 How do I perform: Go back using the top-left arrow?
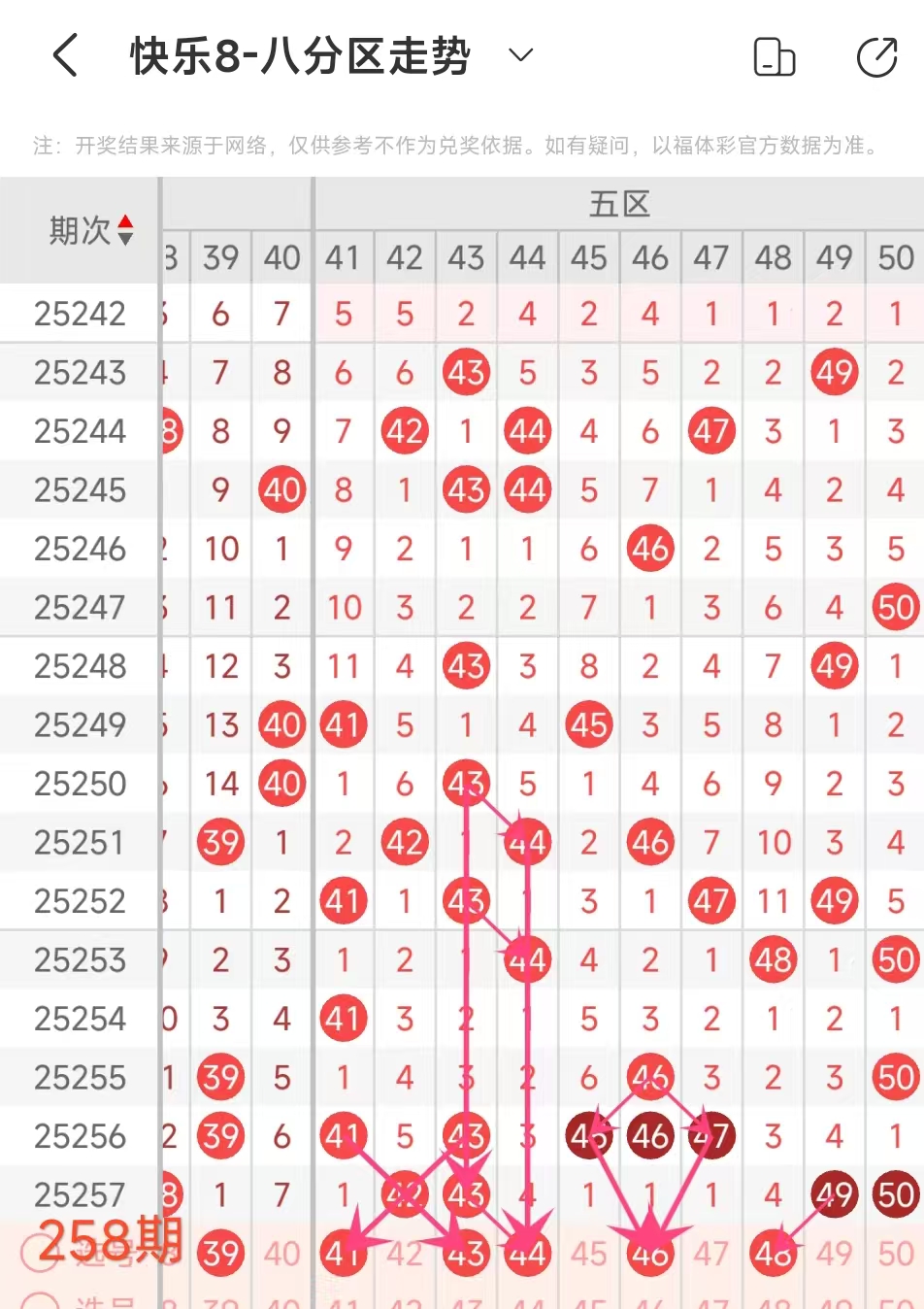65,55
